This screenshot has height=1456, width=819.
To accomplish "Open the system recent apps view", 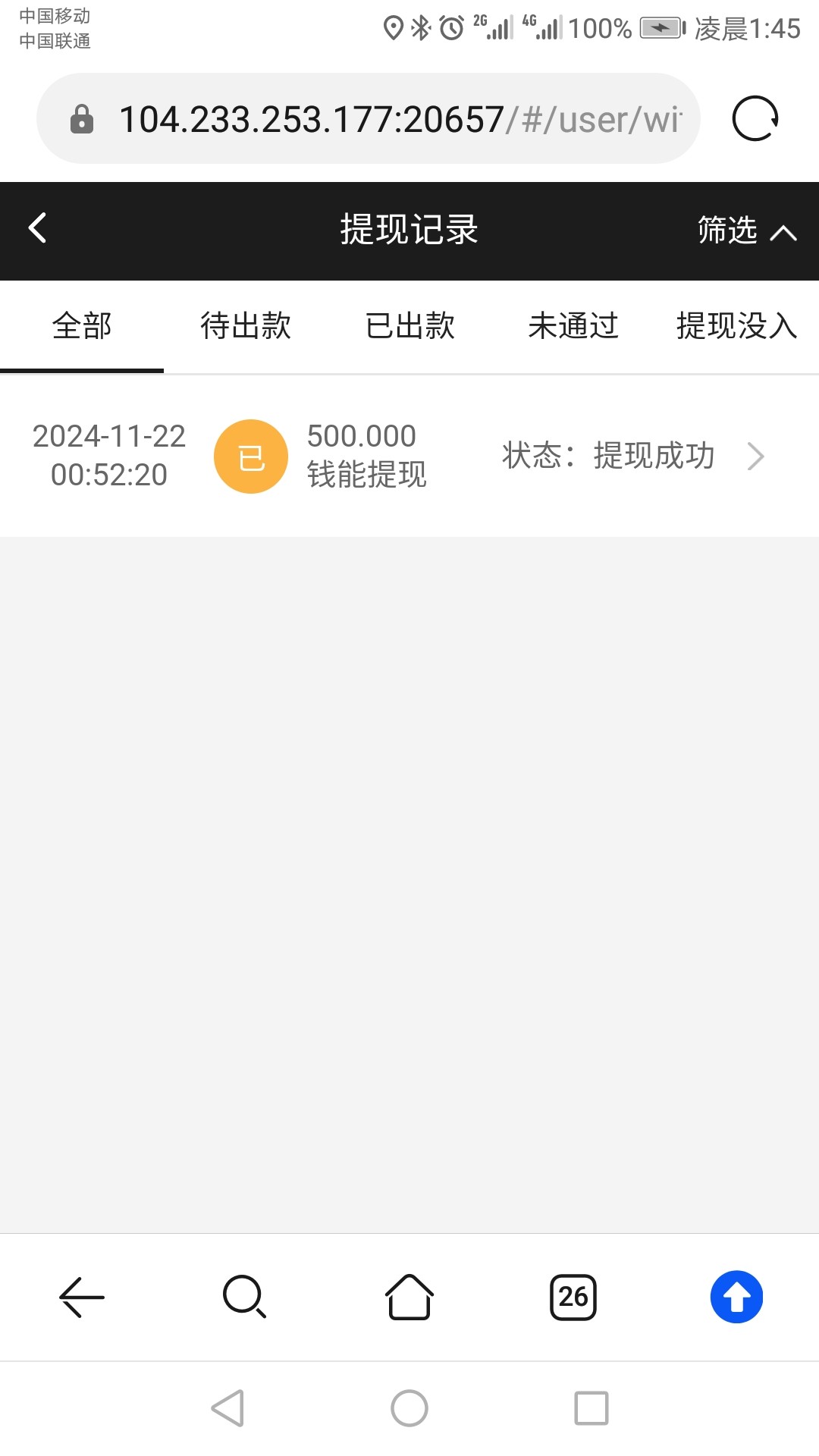I will pos(591,1408).
